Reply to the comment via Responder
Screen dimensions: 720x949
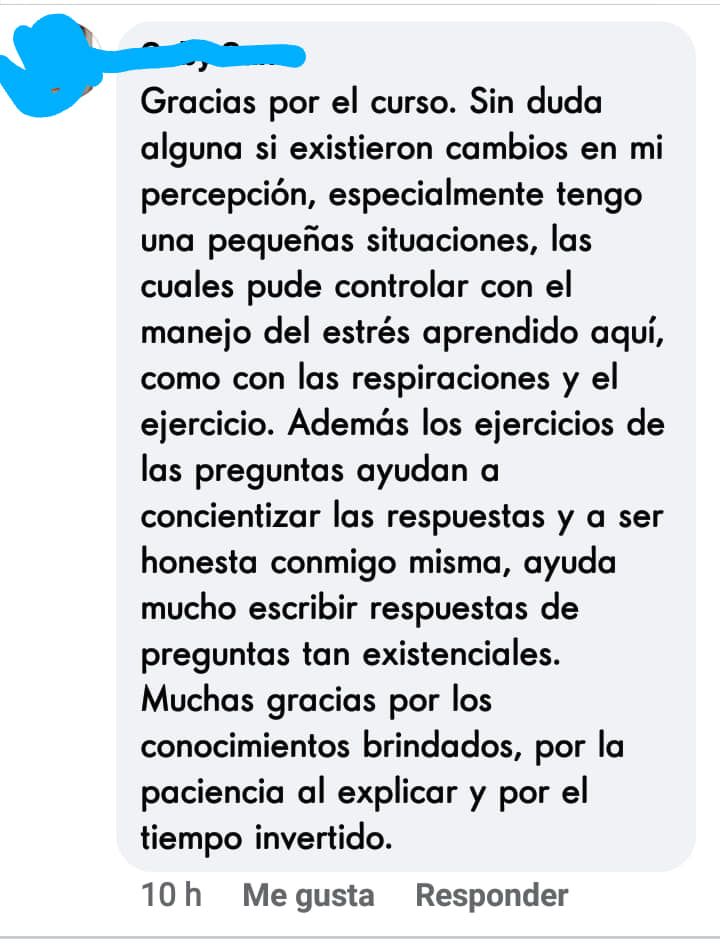coord(492,895)
